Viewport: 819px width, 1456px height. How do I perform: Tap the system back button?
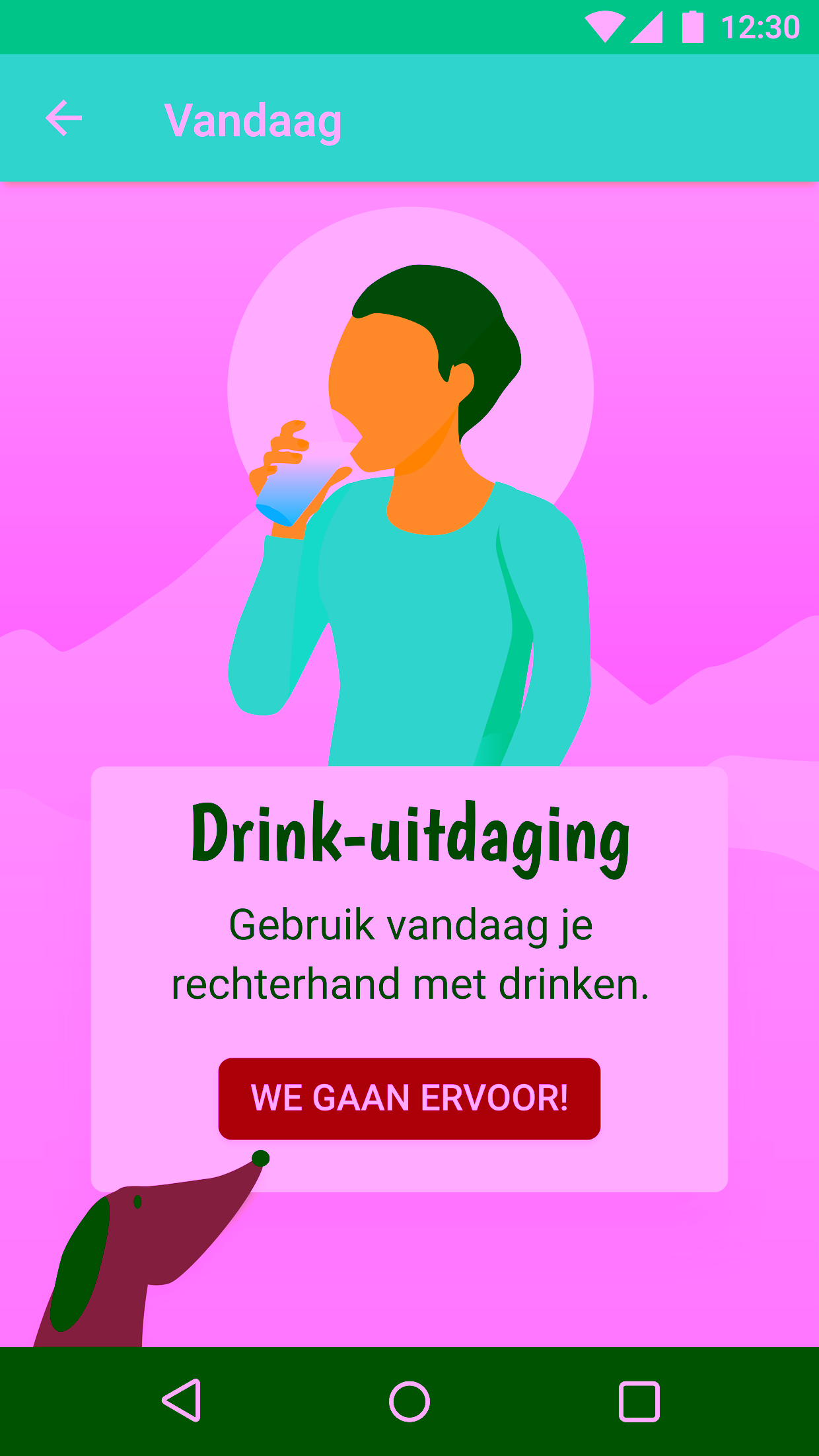click(182, 1400)
